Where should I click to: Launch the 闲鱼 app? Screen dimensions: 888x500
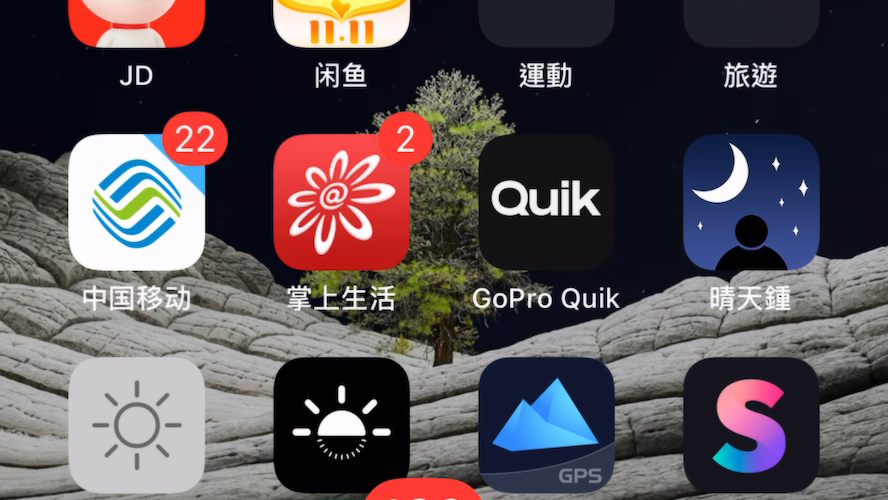(x=341, y=22)
